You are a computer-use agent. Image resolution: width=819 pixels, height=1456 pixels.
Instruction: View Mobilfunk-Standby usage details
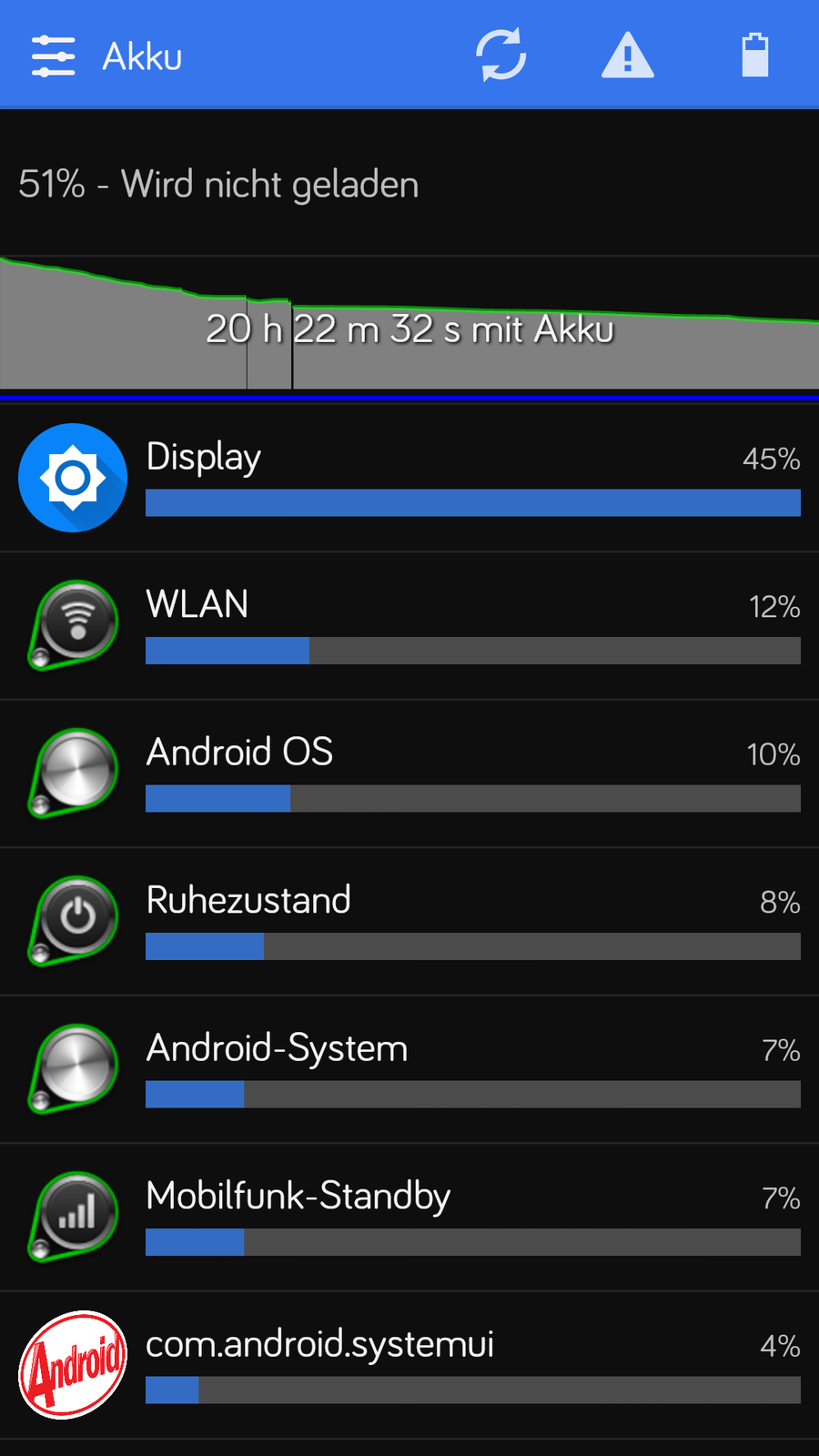[x=409, y=1217]
